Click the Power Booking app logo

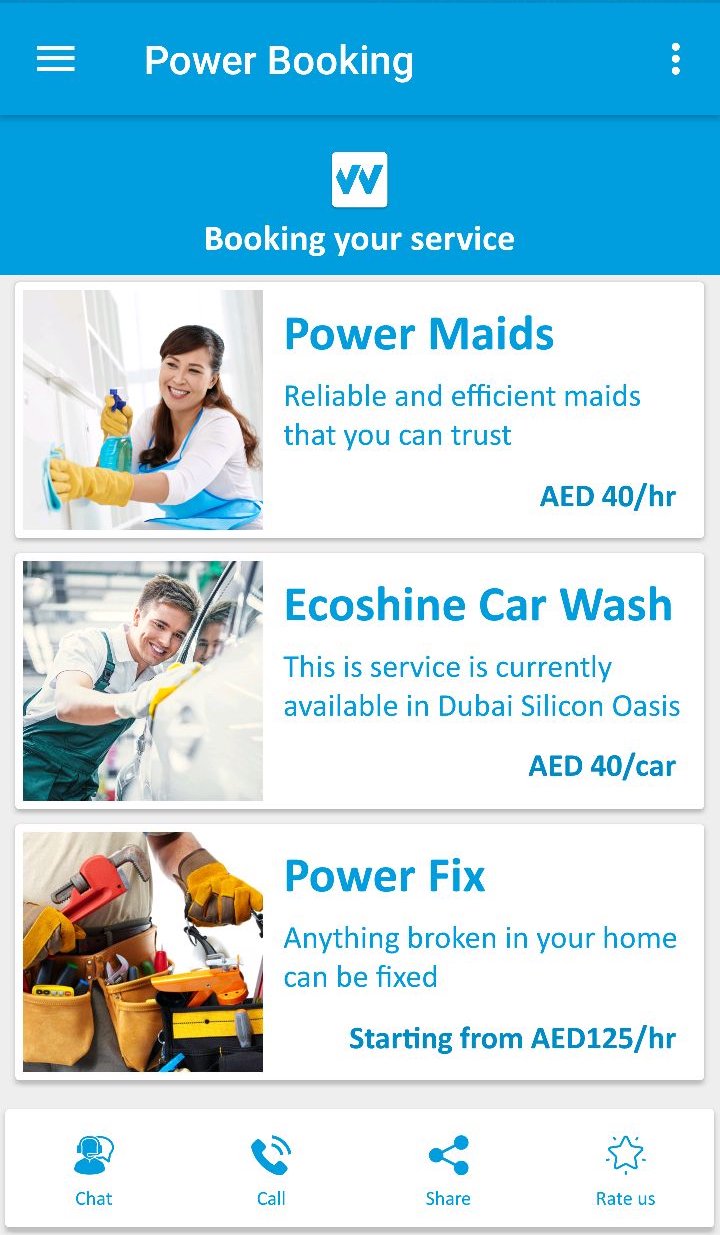[359, 178]
